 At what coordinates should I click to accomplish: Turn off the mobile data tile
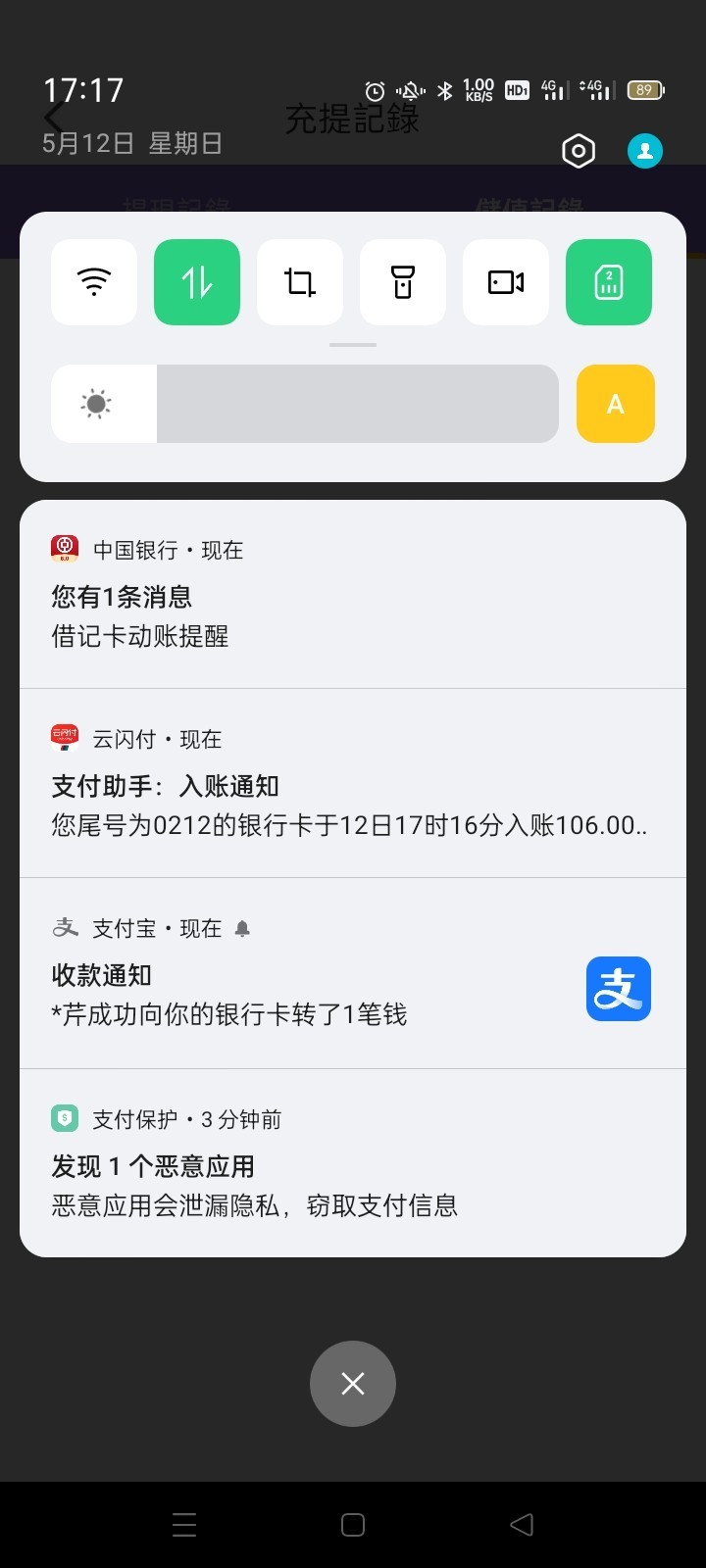click(x=197, y=282)
